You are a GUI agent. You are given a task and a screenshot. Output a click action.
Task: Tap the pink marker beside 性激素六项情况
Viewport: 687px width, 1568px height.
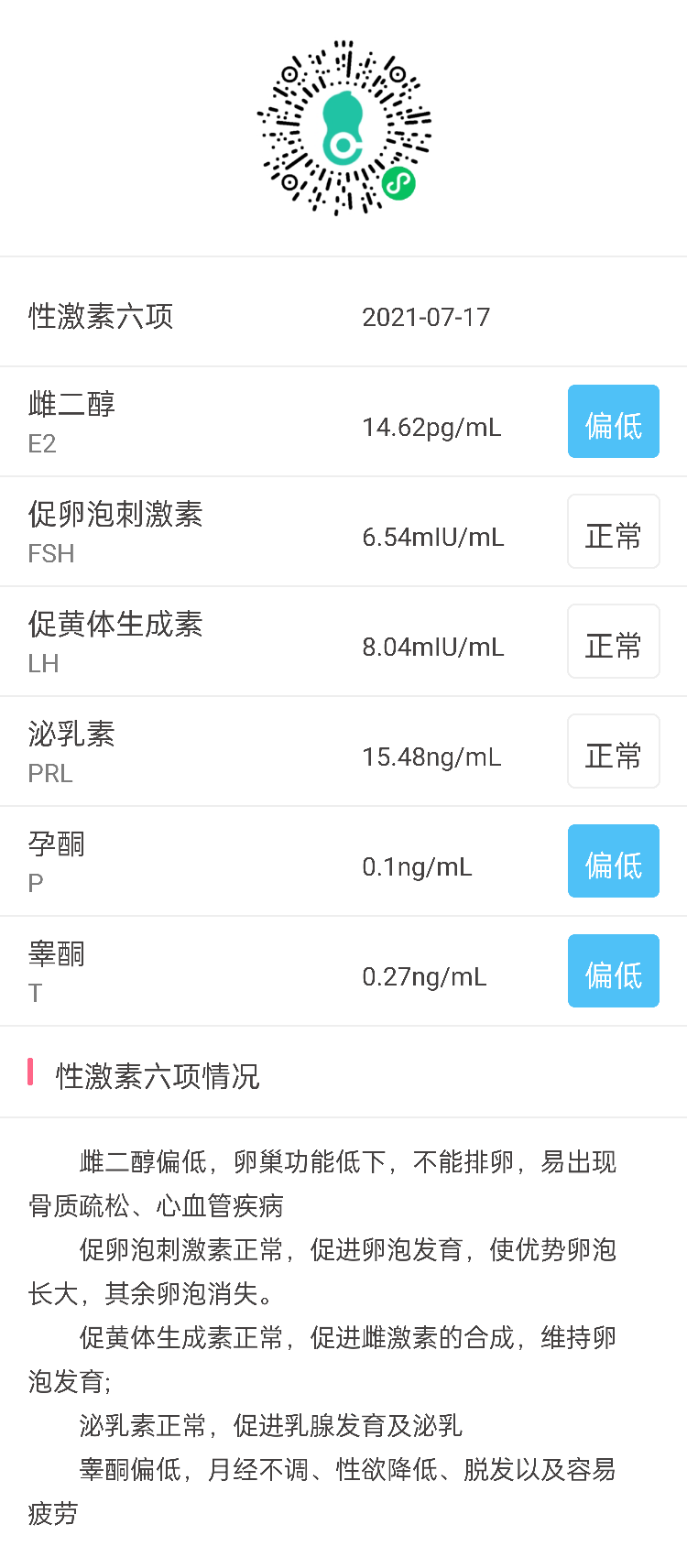pyautogui.click(x=31, y=1076)
